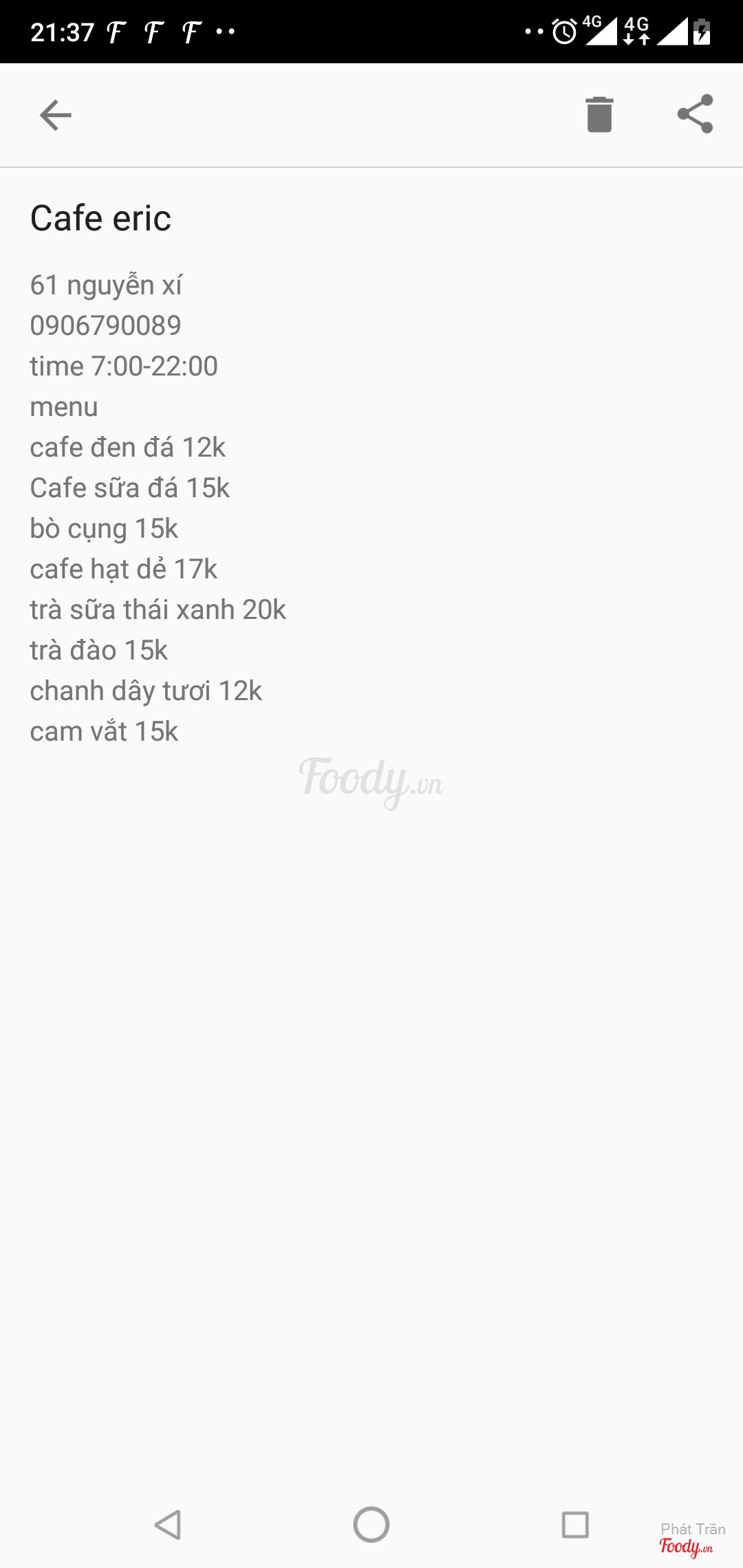This screenshot has width=743, height=1568.
Task: Open the recent apps view
Action: 575,1525
